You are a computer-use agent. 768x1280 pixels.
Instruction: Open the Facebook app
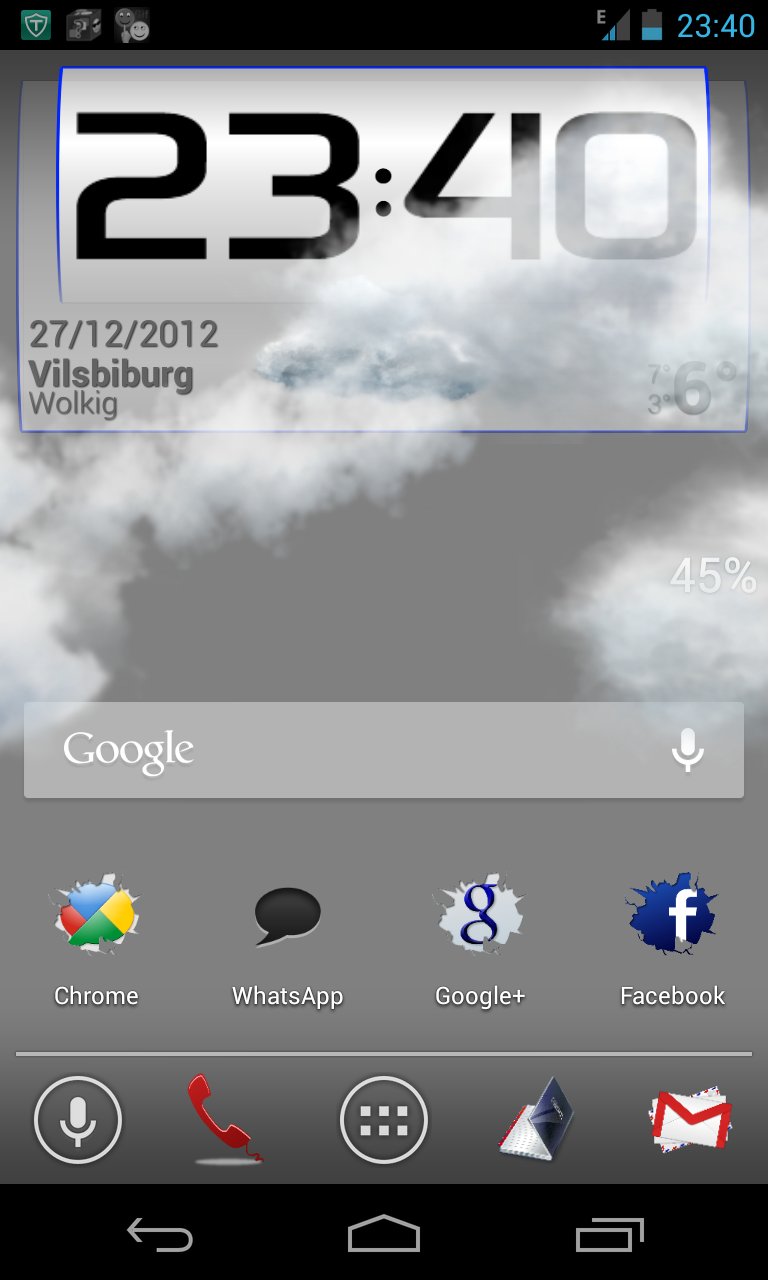(x=672, y=917)
